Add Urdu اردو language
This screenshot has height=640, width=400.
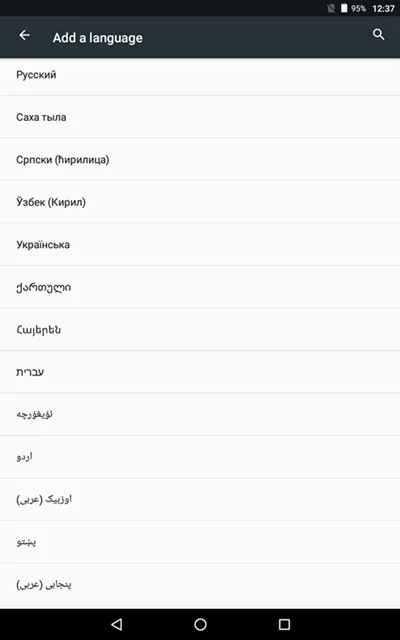[x=200, y=457]
